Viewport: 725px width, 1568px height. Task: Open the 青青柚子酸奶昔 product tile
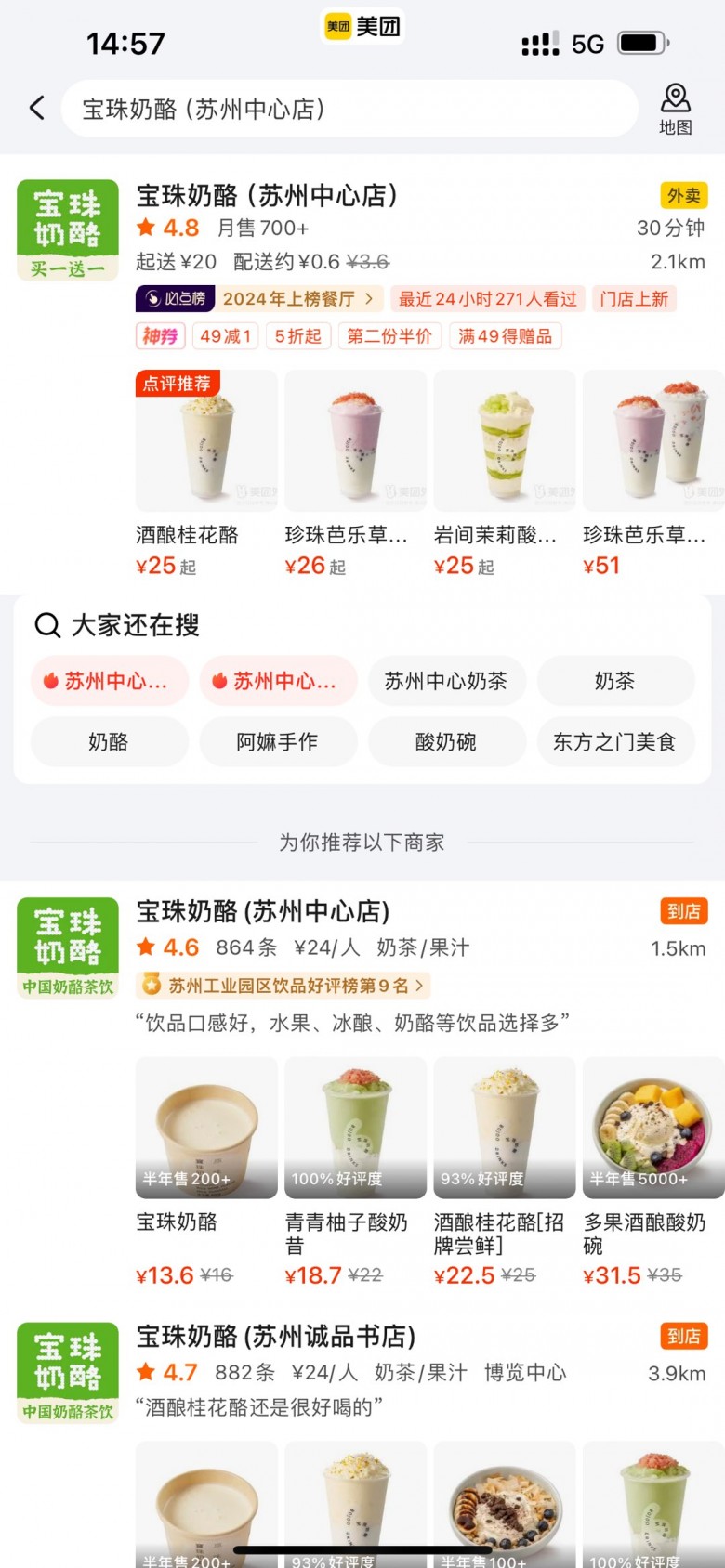[355, 1170]
